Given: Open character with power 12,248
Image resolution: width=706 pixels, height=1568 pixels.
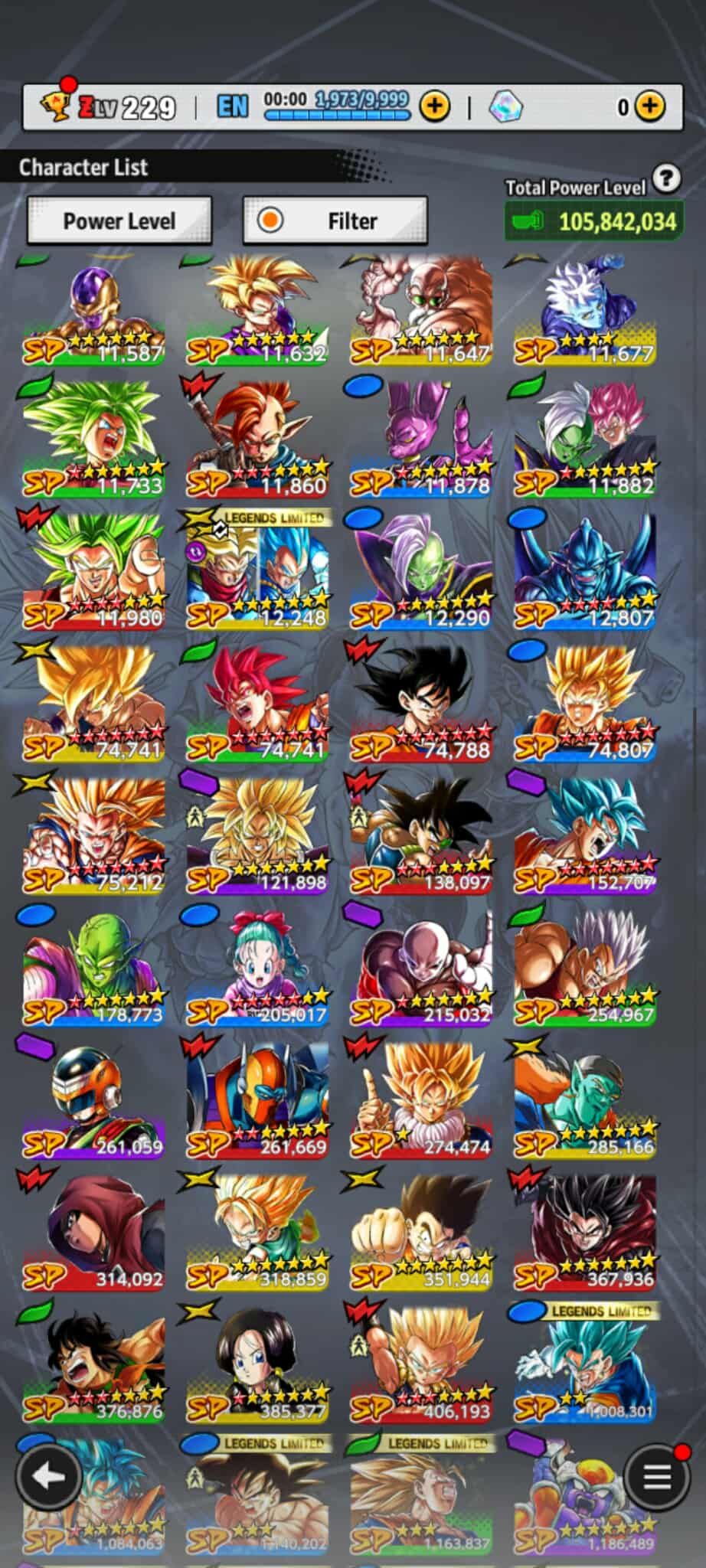Looking at the screenshot, I should [257, 571].
